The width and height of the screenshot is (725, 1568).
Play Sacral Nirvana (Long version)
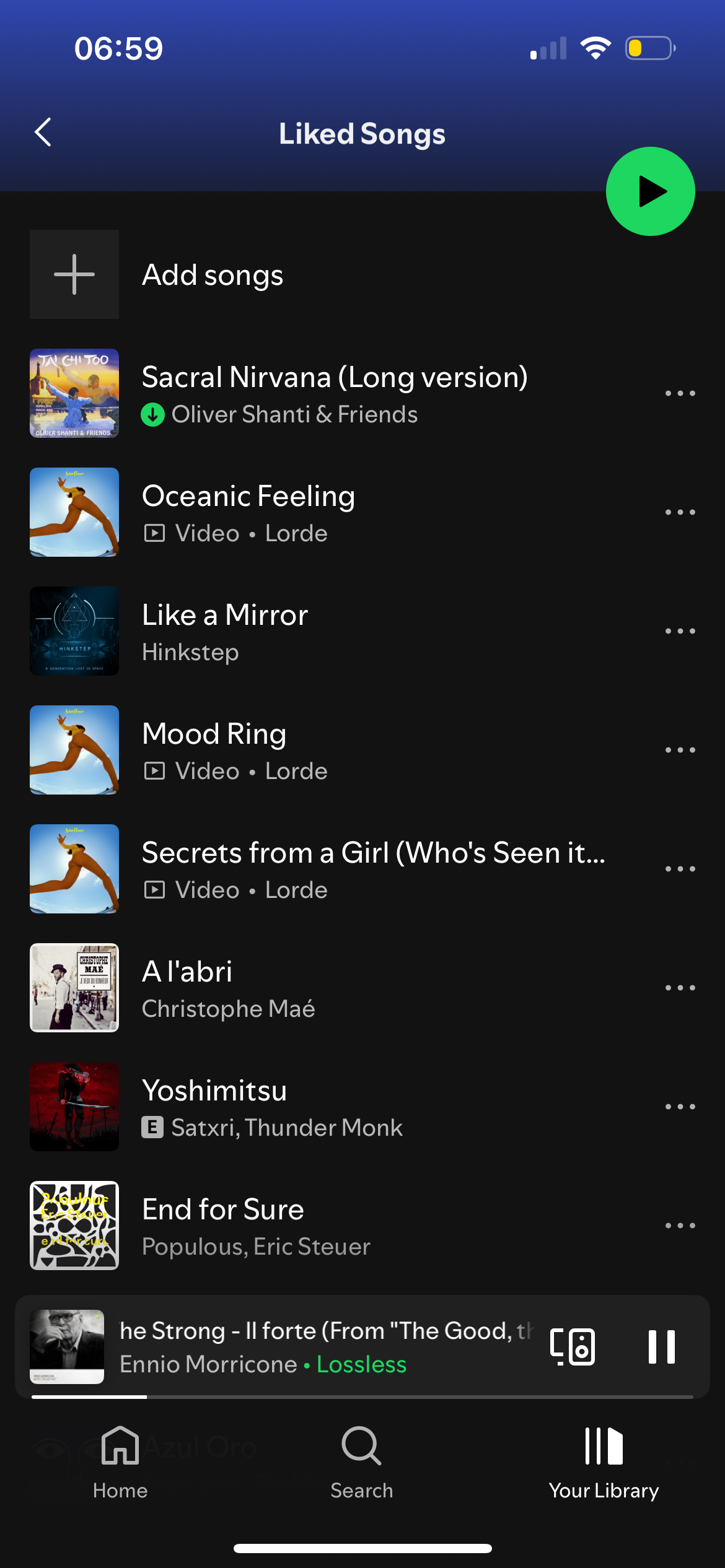pos(335,393)
